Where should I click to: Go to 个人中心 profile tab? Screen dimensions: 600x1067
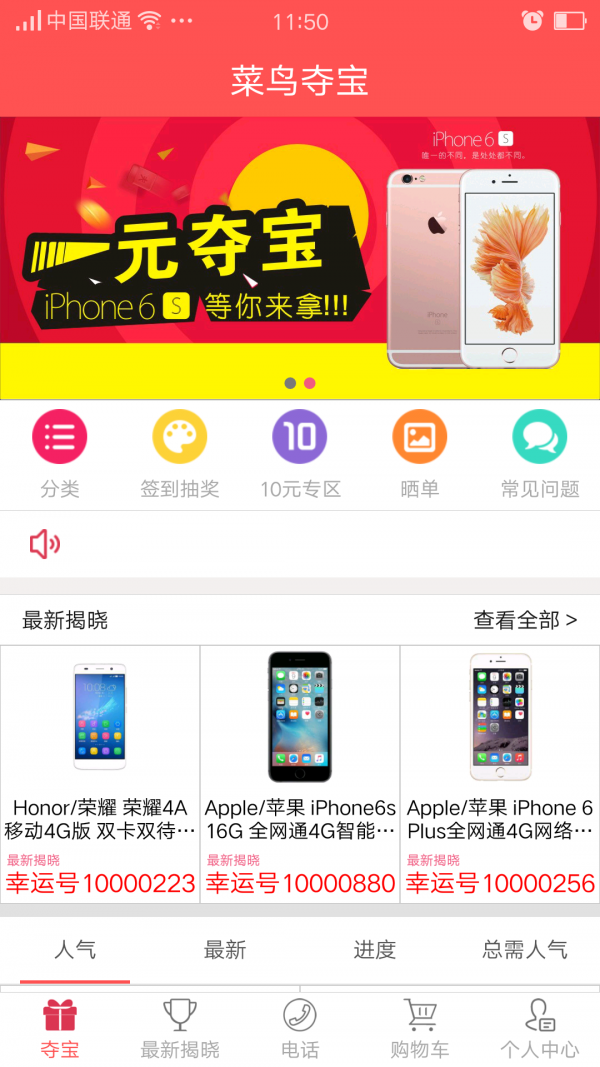(x=540, y=1030)
